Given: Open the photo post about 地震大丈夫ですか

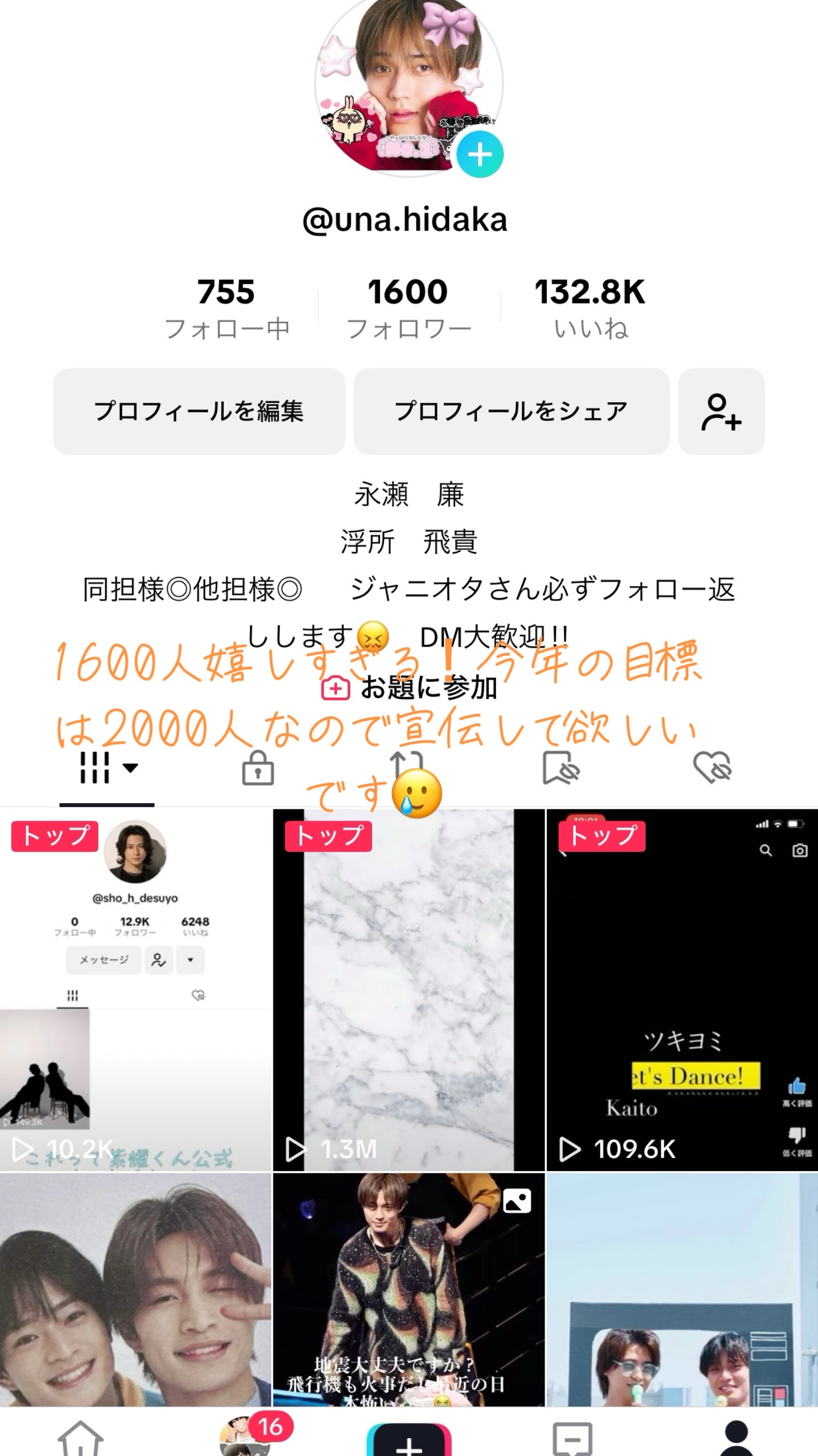Looking at the screenshot, I should 408,1289.
